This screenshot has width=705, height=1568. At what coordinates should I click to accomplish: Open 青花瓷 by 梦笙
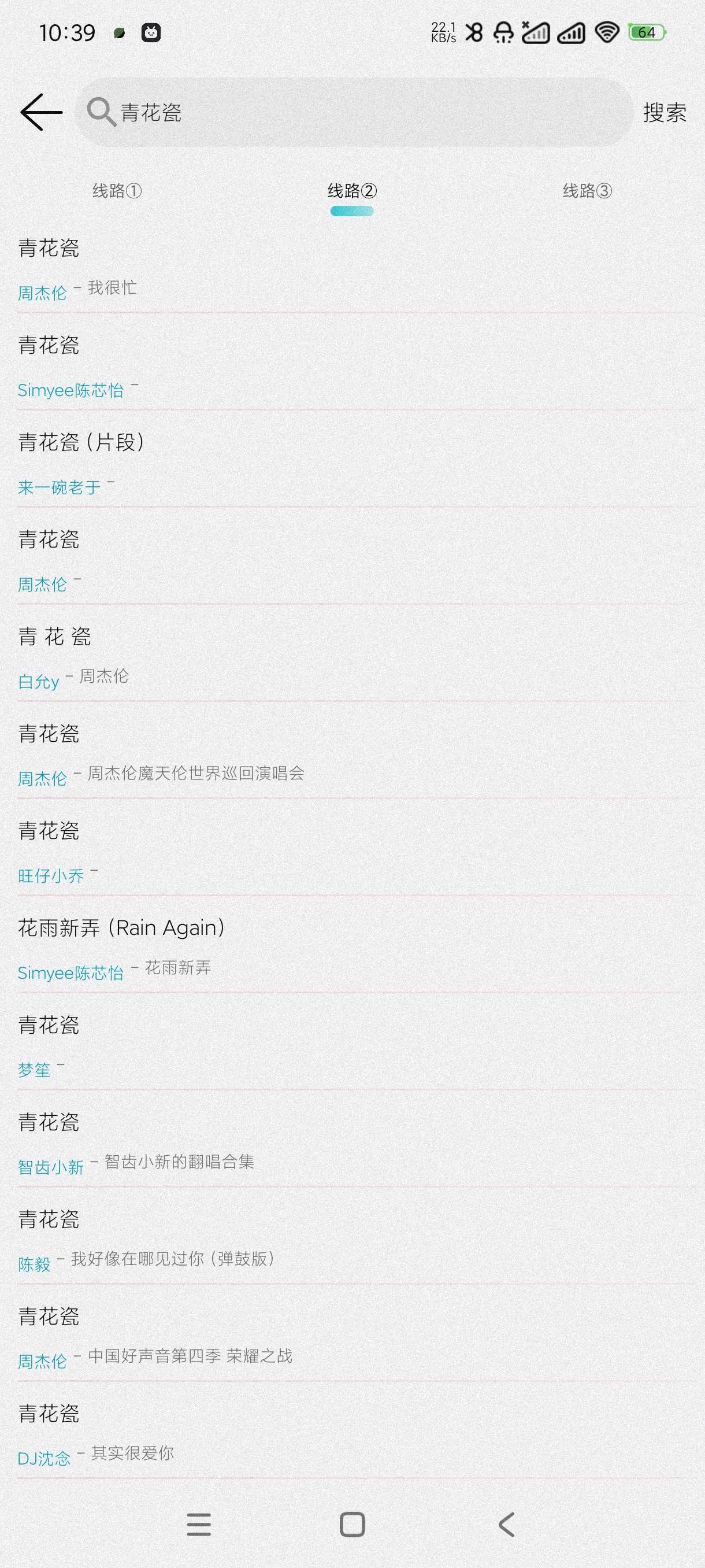pos(353,1045)
